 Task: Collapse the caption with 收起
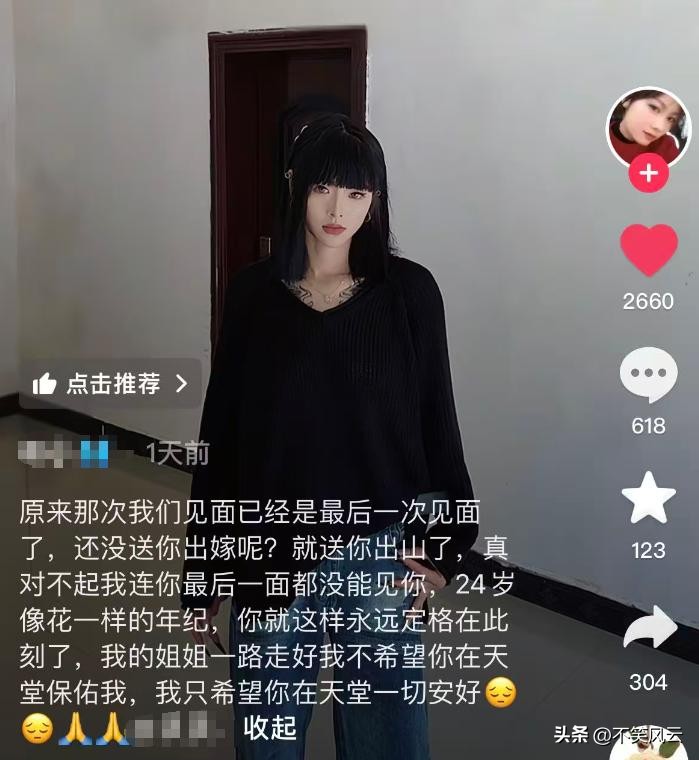coord(270,727)
